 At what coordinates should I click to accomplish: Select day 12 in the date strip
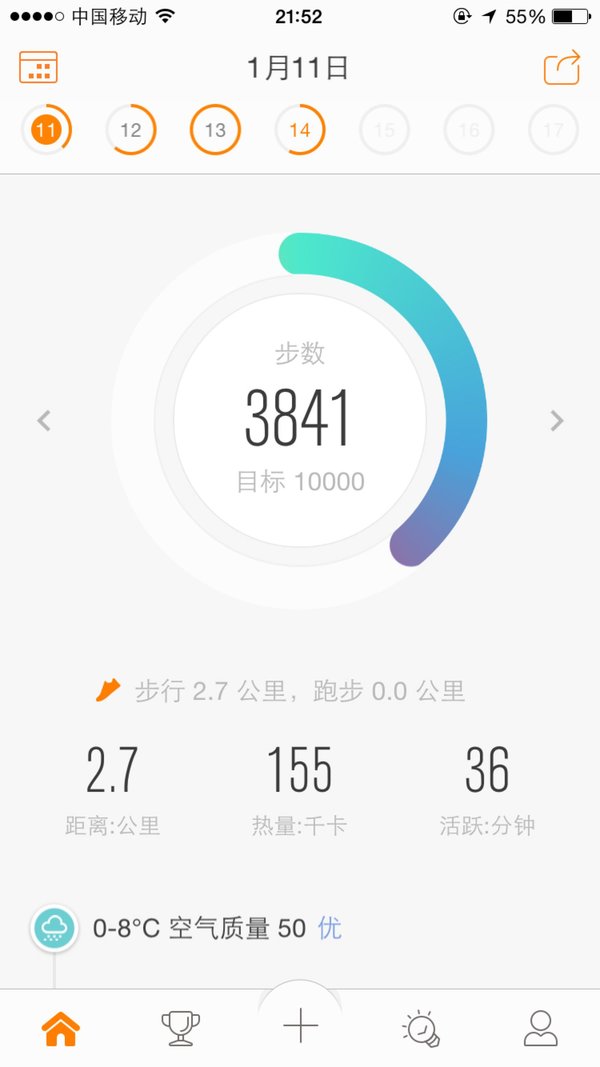pos(131,129)
